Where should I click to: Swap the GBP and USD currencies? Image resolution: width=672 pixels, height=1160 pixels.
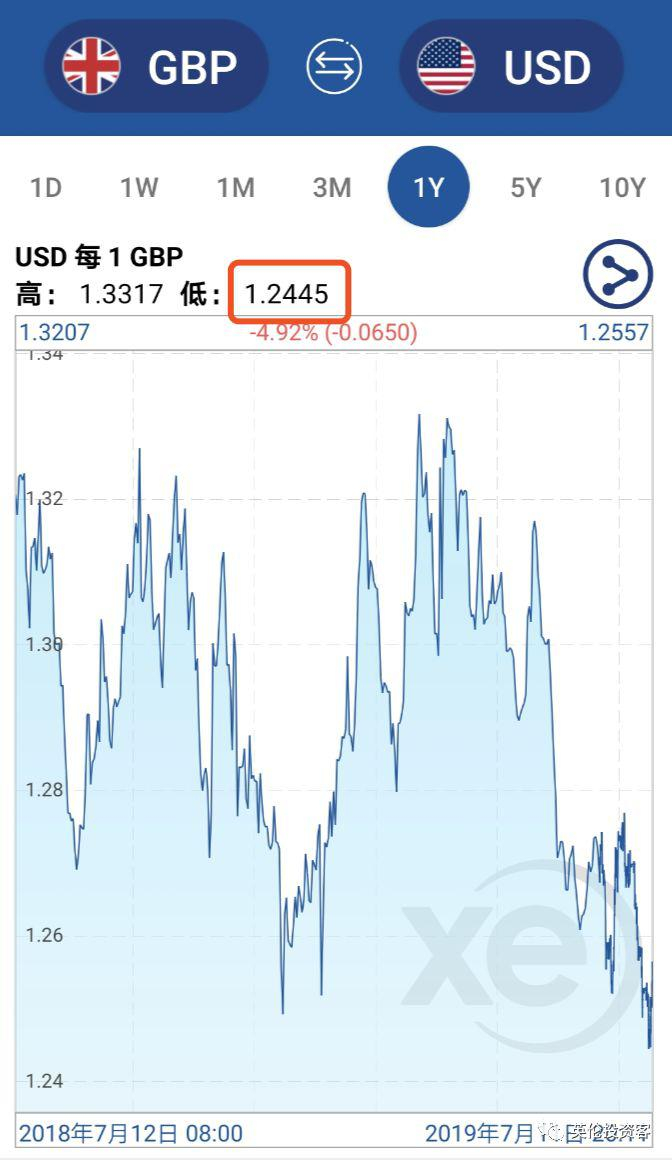click(x=334, y=66)
